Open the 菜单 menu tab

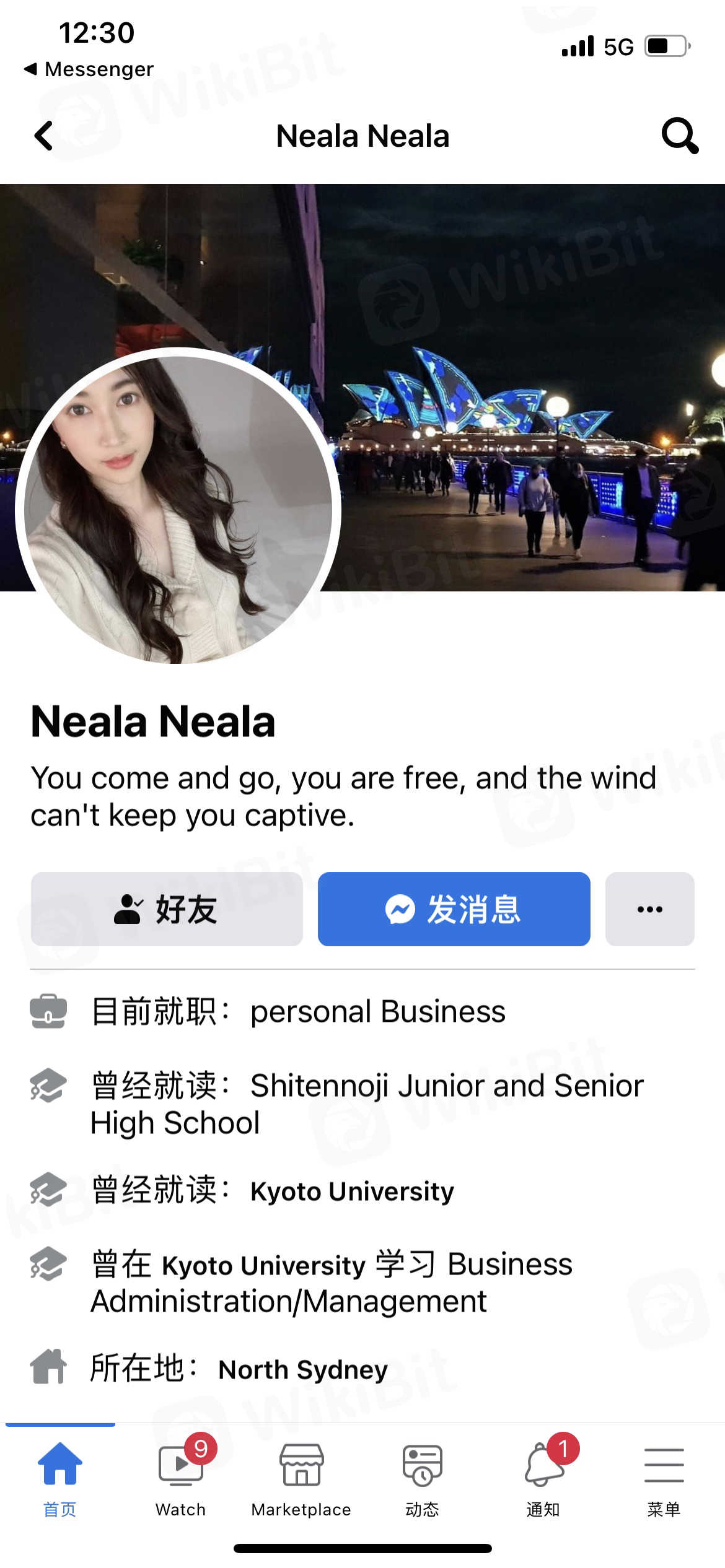pos(664,1477)
